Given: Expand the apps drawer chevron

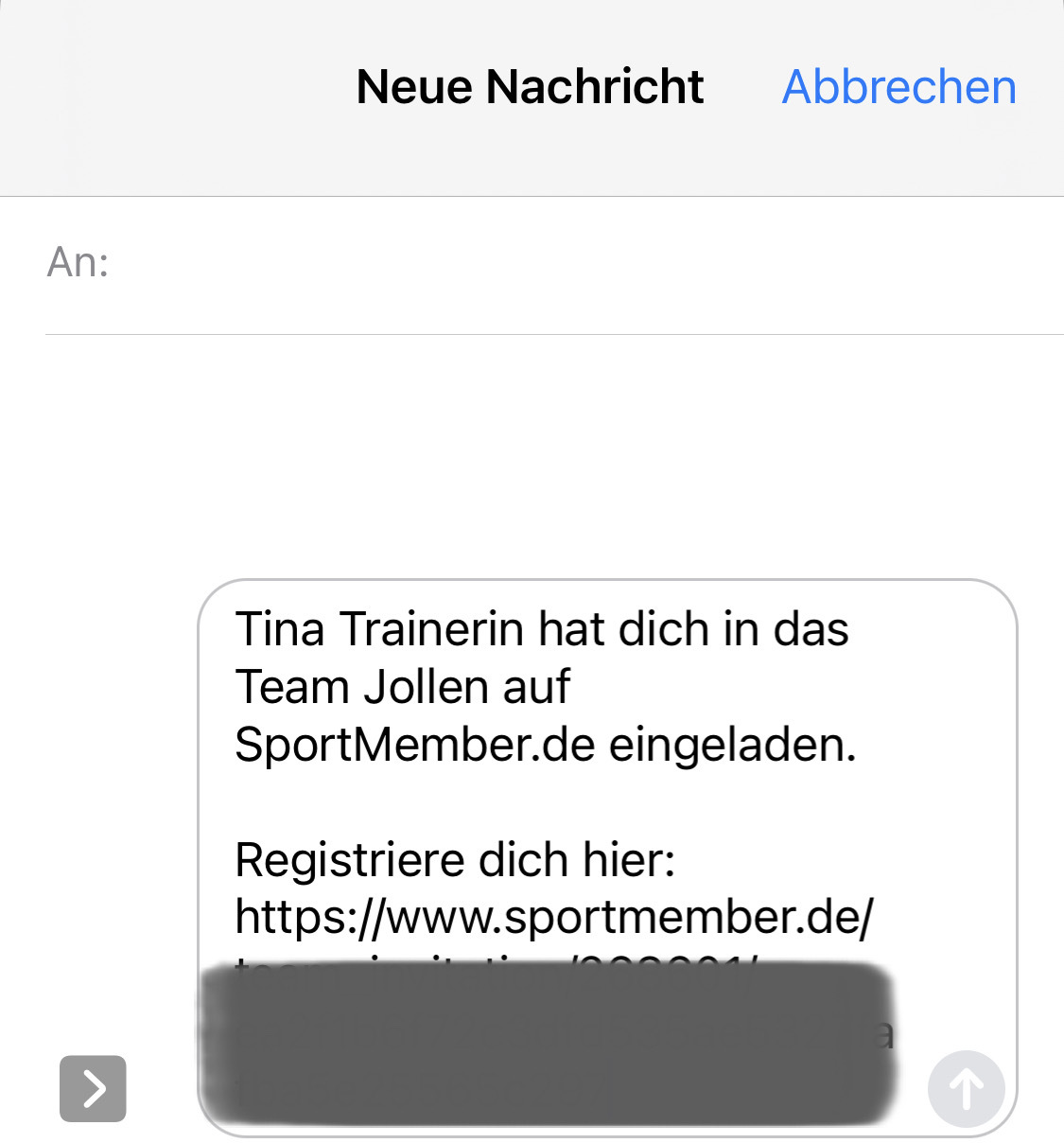Looking at the screenshot, I should tap(93, 1088).
